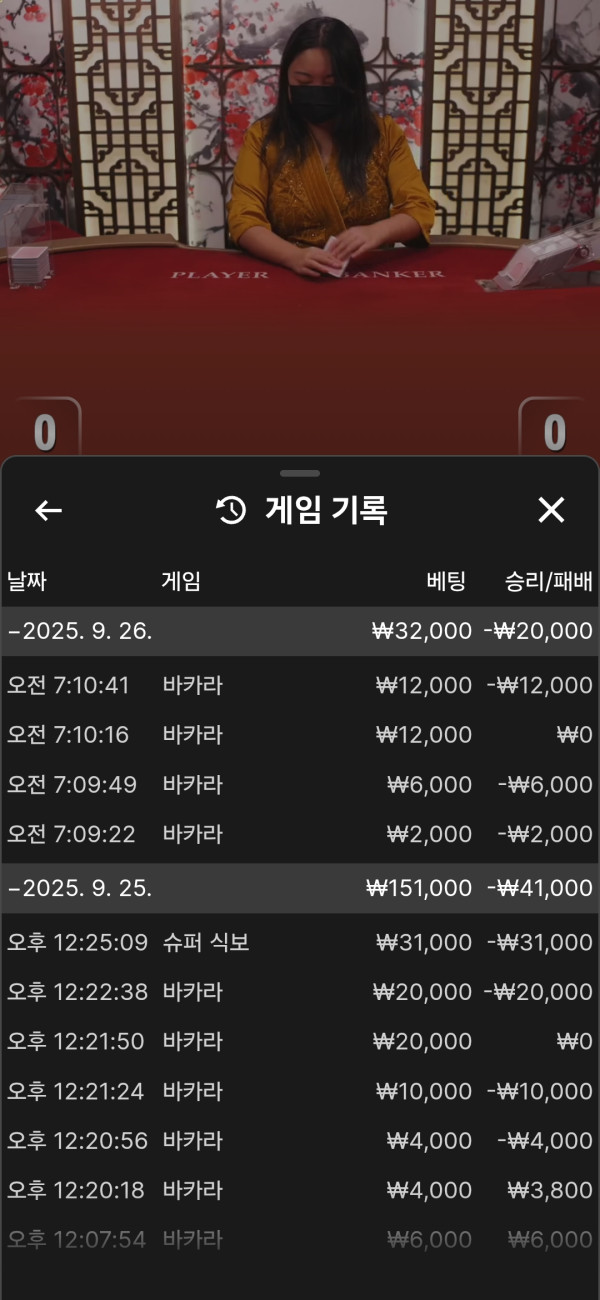The width and height of the screenshot is (600, 1300).
Task: Open the 오후 12:20:56 baccarat record
Action: [x=300, y=1140]
